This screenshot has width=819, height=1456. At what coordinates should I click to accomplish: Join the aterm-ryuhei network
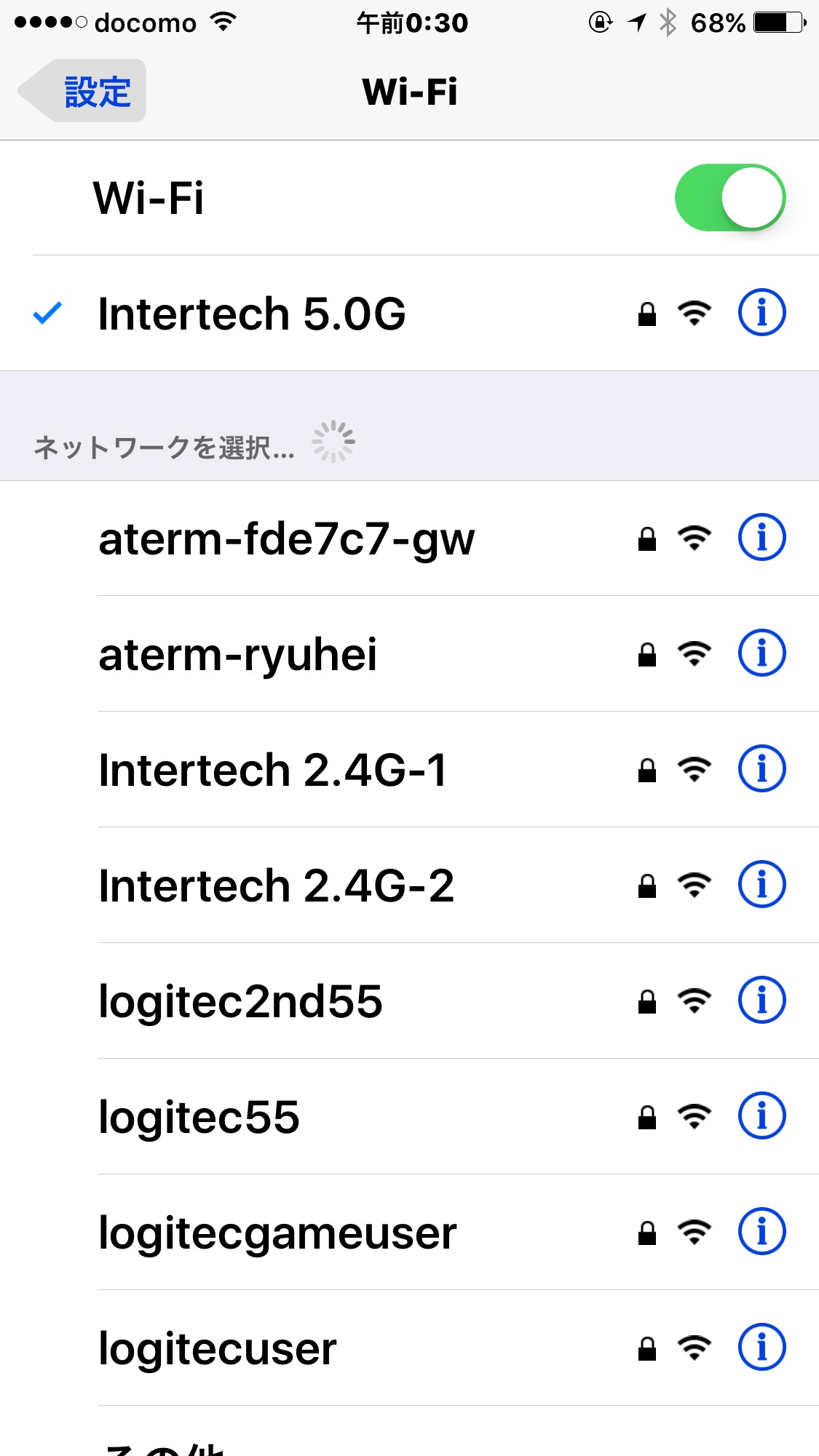[x=238, y=654]
